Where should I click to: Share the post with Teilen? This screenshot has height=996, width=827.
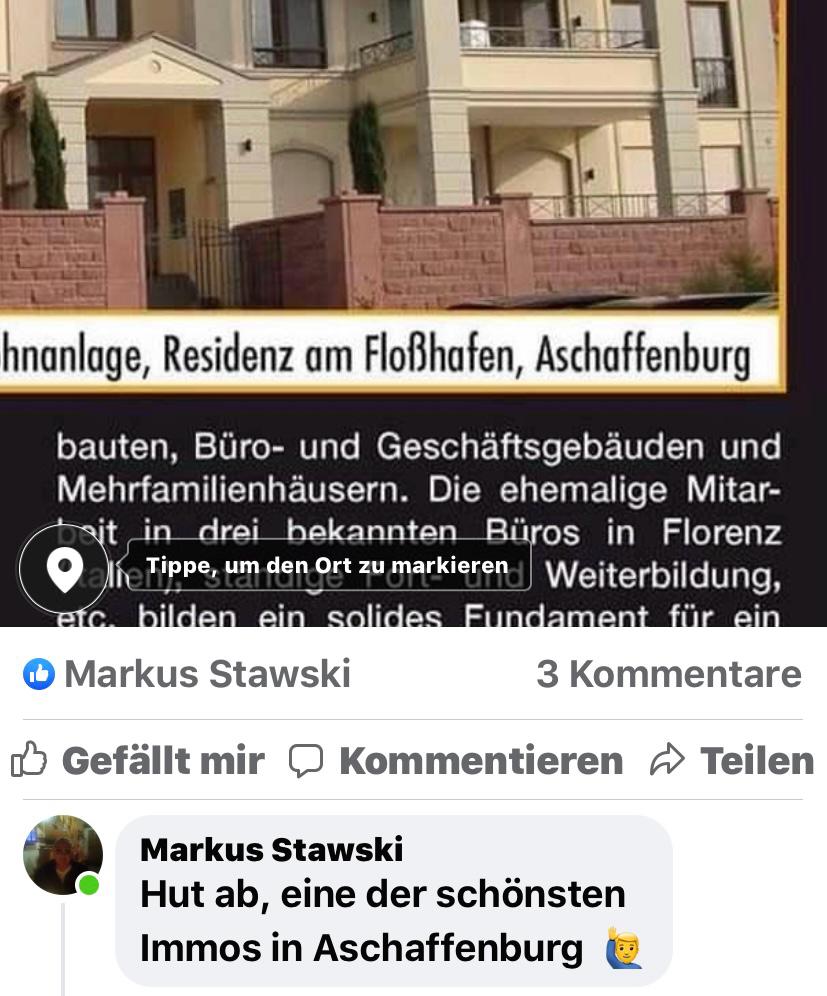732,761
